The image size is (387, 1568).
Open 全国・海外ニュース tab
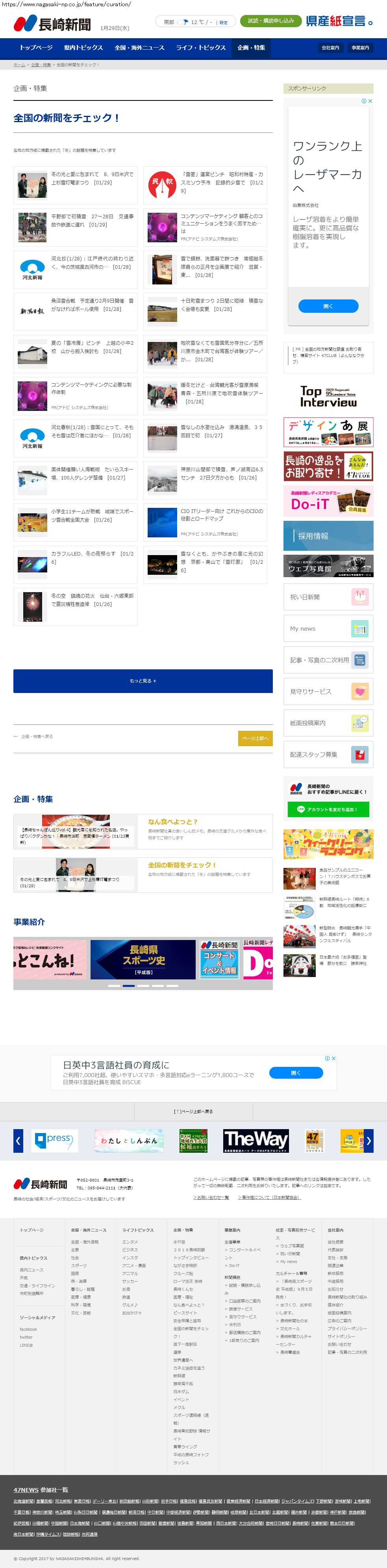coord(139,48)
